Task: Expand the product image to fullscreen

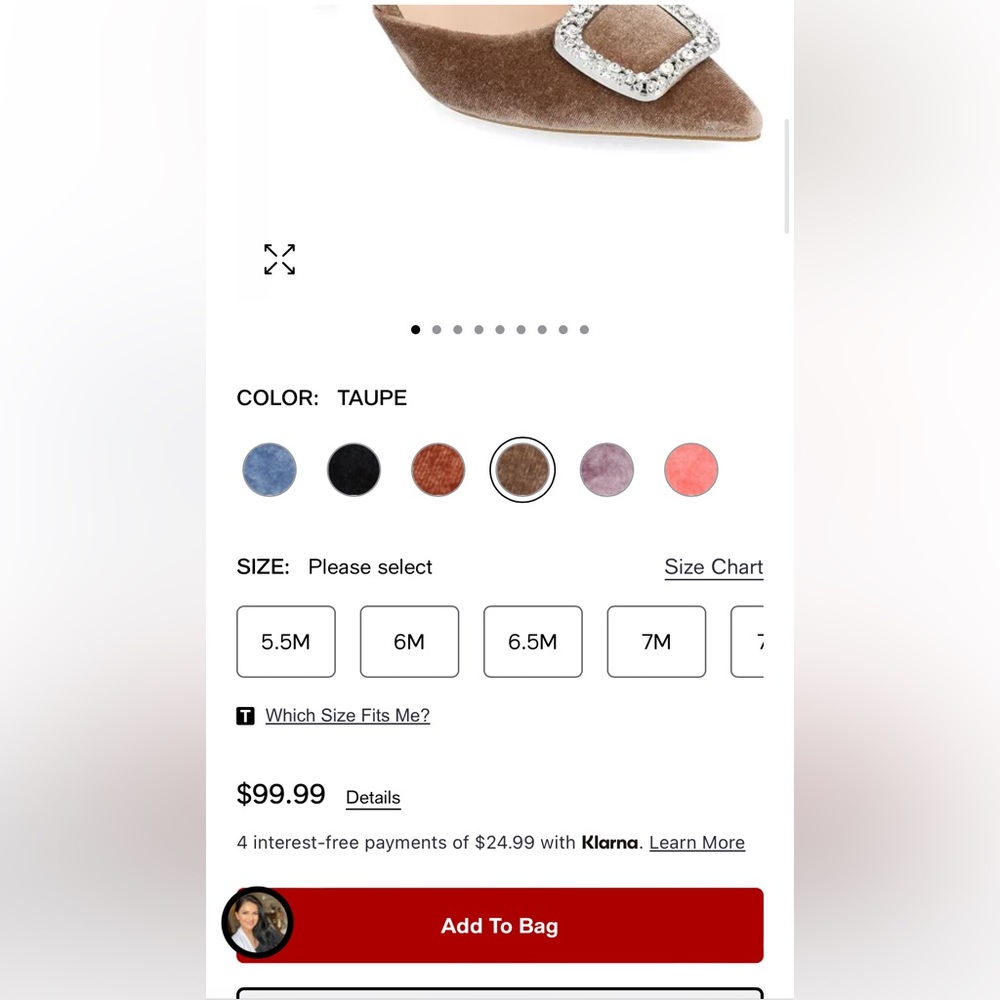Action: point(279,259)
